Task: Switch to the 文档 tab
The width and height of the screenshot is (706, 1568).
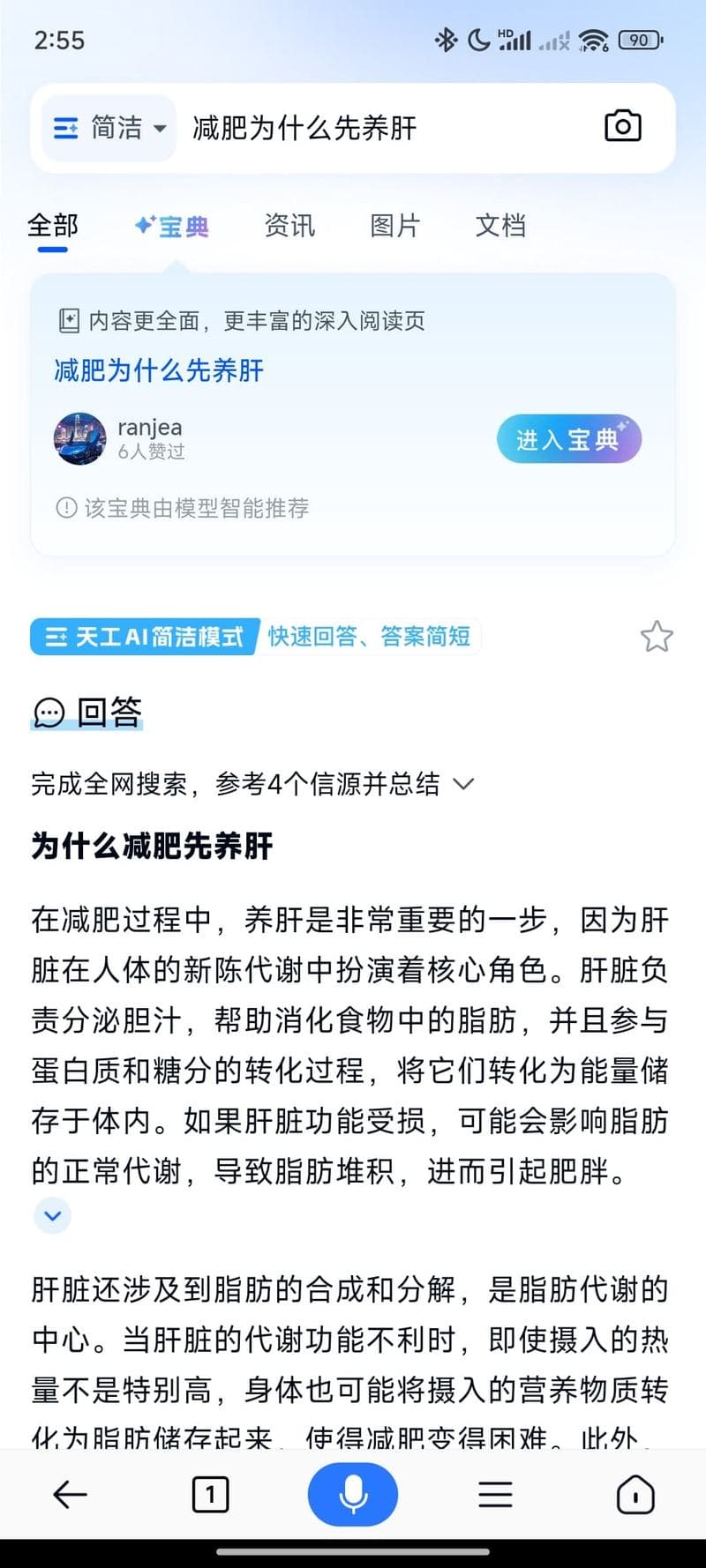Action: pyautogui.click(x=500, y=226)
